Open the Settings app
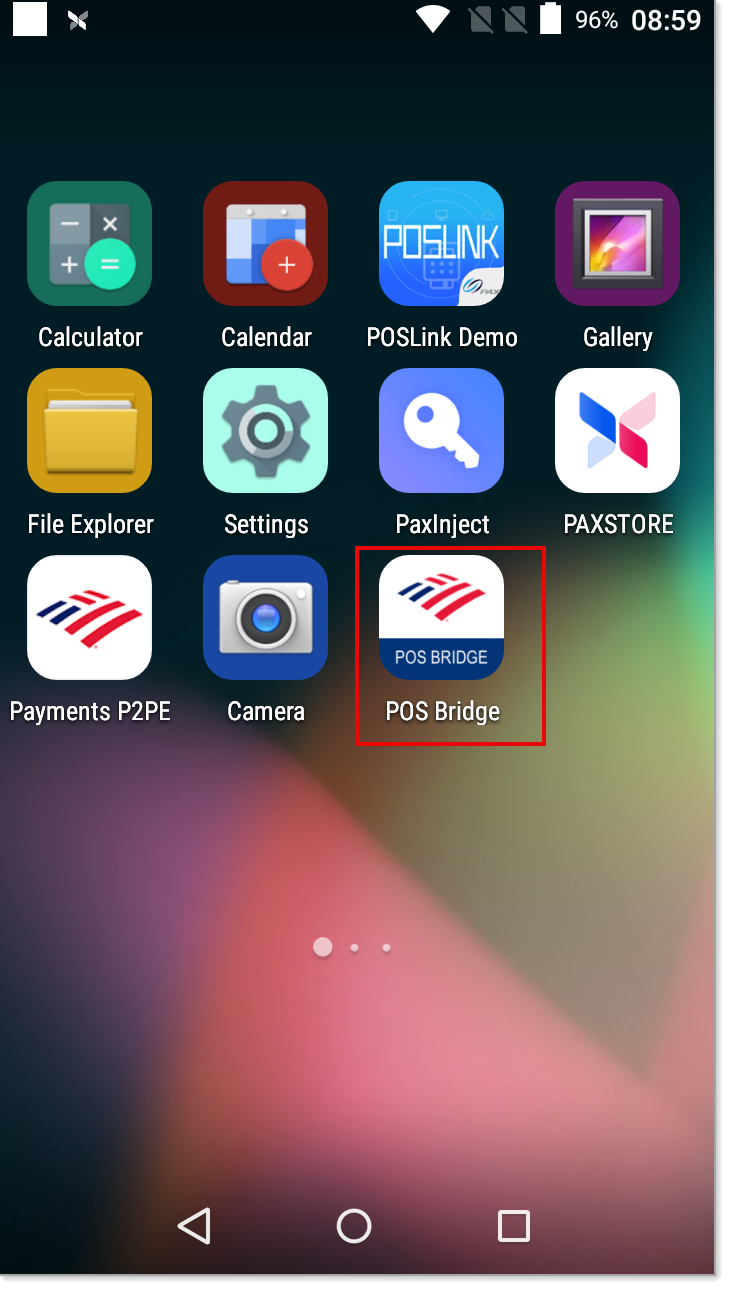 (266, 431)
